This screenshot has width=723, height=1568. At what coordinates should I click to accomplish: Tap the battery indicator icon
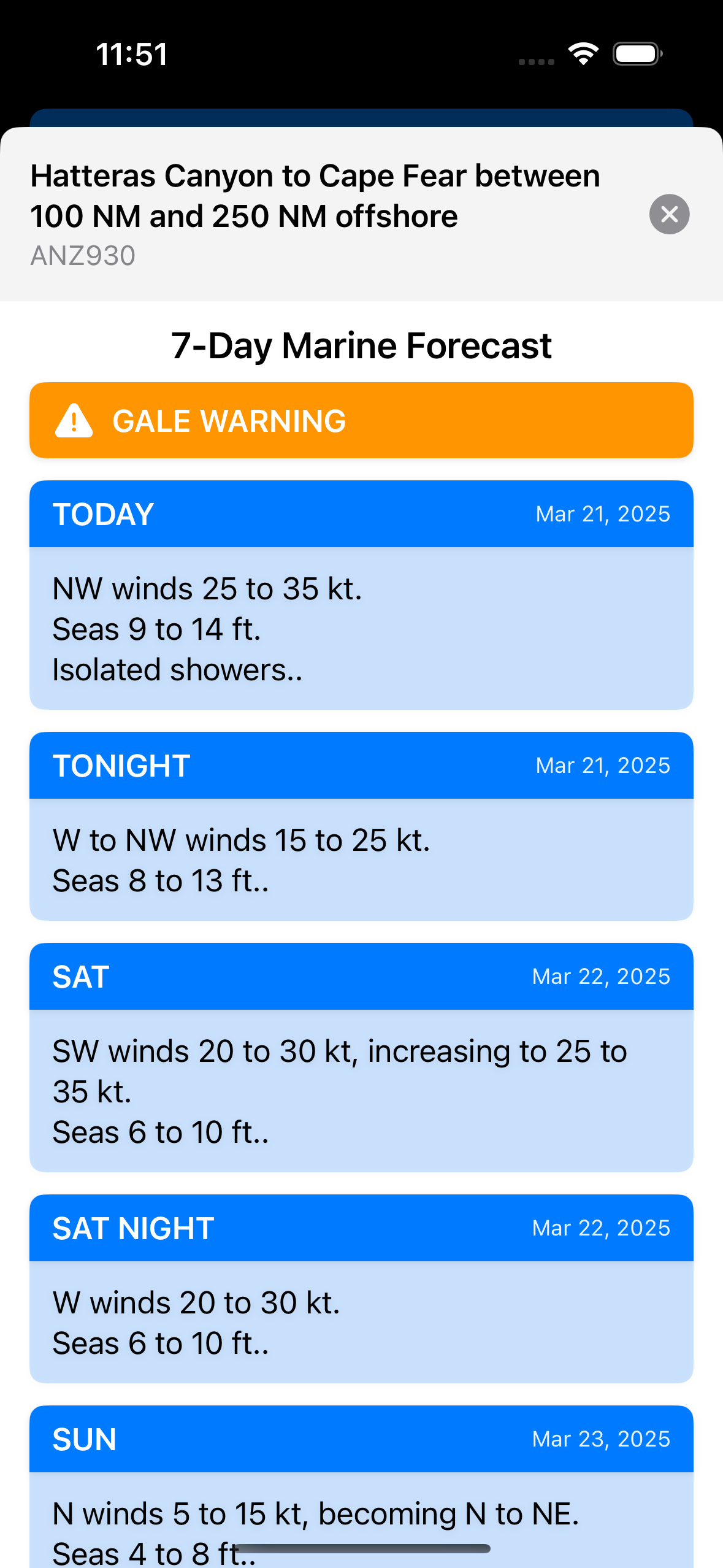point(635,54)
